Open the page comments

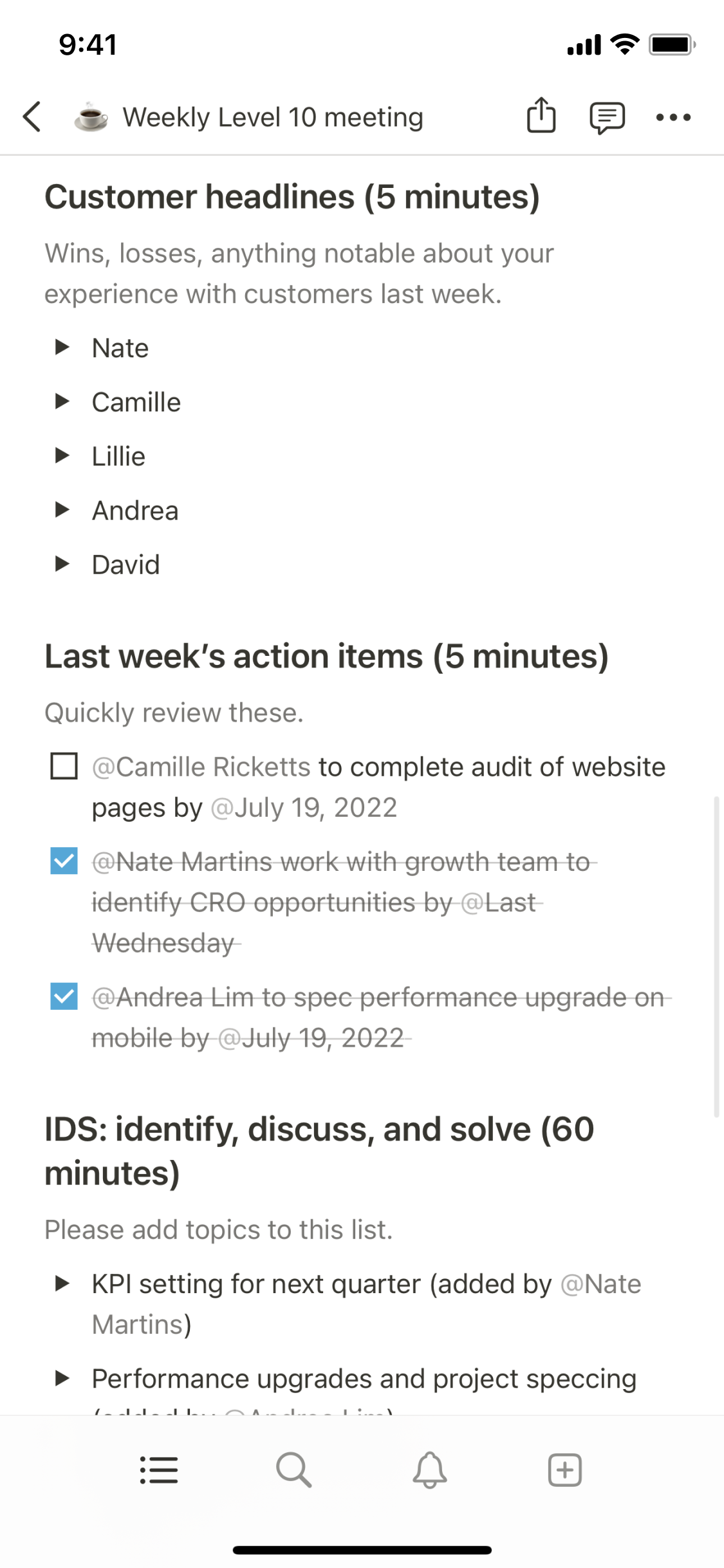pos(607,117)
